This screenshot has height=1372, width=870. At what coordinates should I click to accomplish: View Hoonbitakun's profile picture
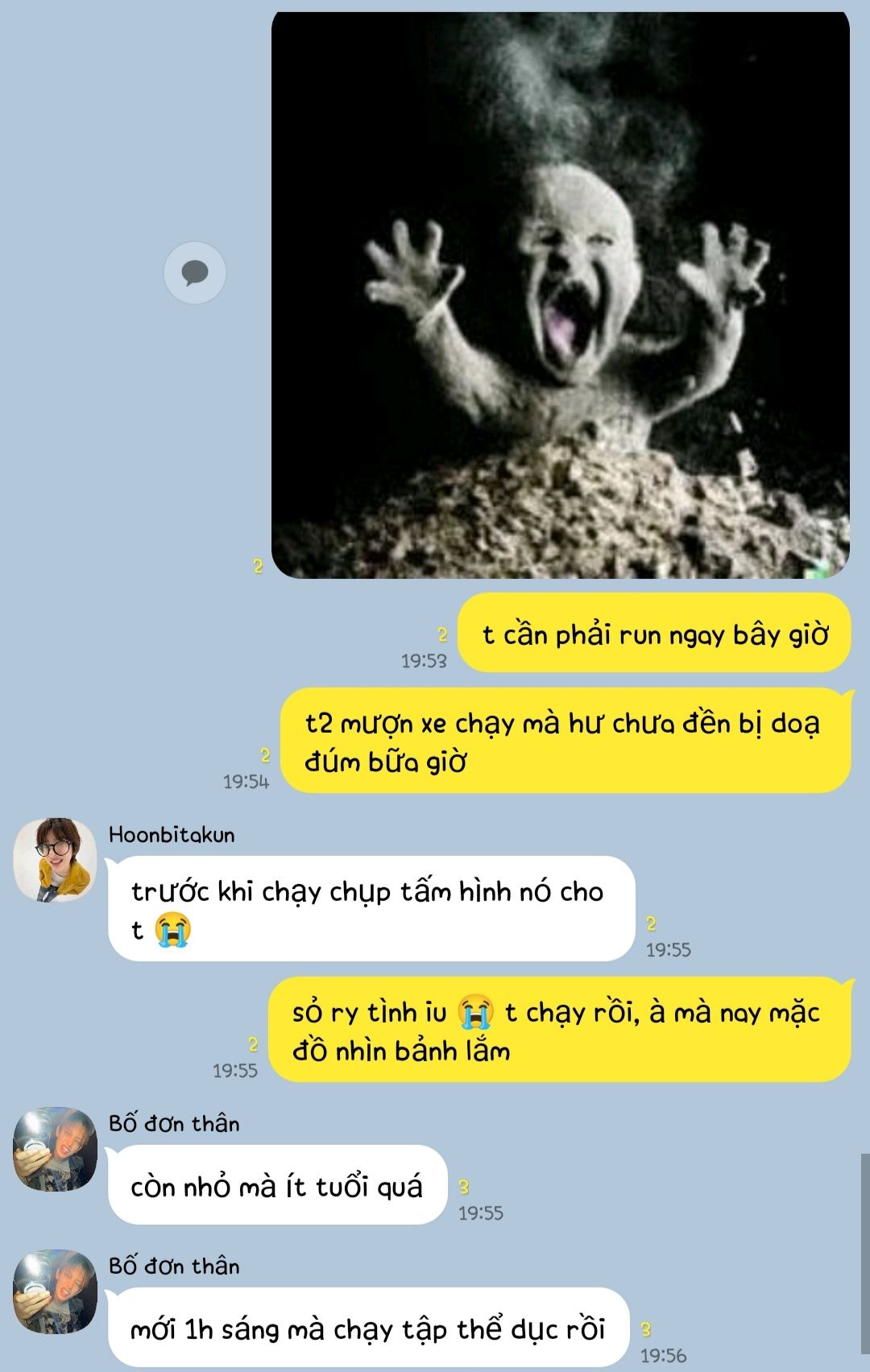[x=55, y=859]
